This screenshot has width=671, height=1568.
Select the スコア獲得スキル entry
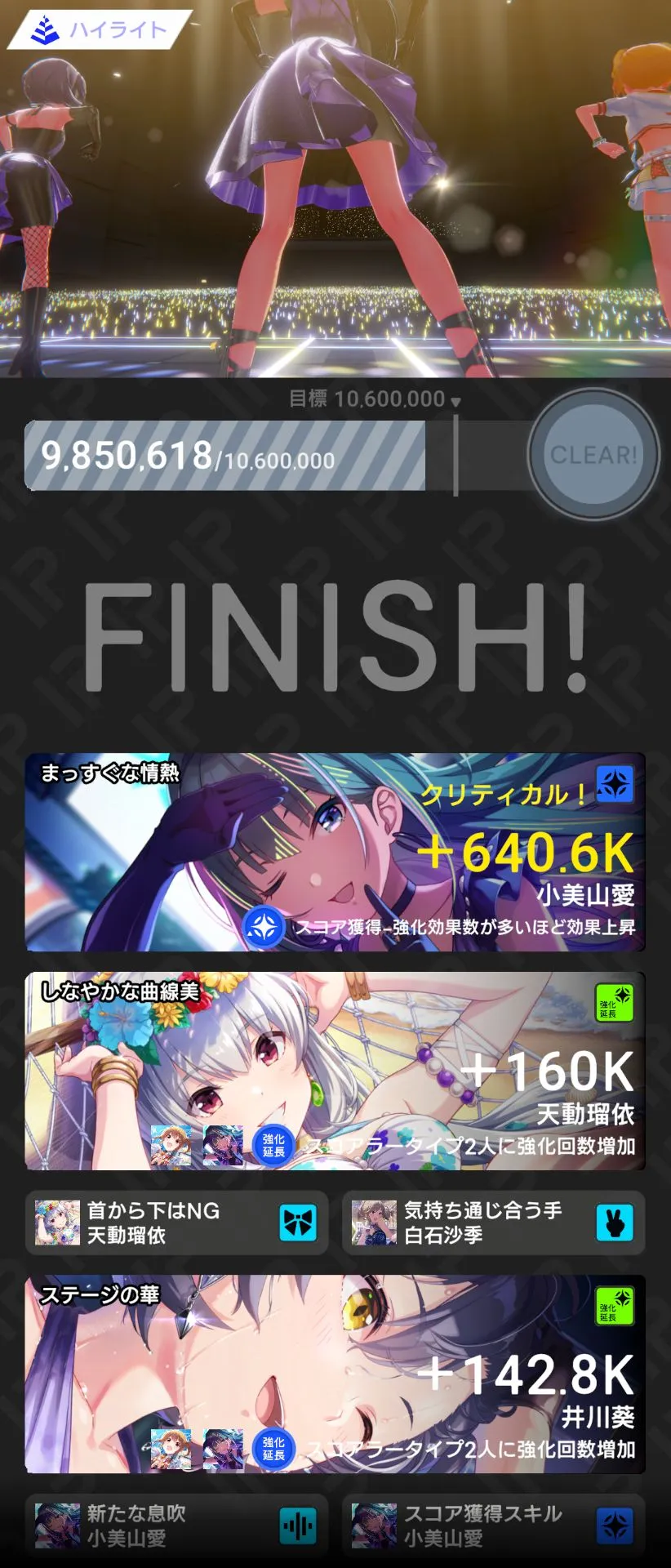493,1526
